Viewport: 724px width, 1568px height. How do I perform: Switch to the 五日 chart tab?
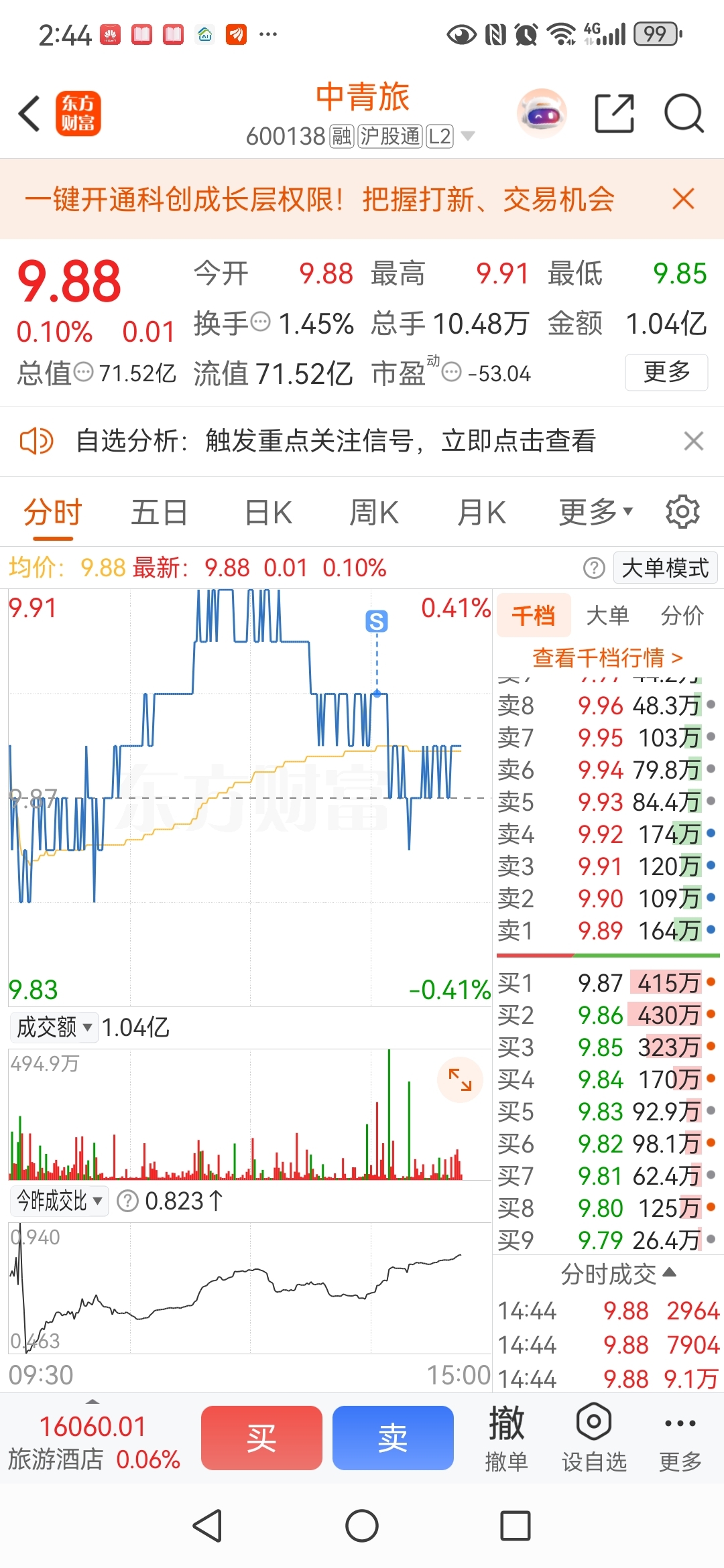click(x=159, y=513)
